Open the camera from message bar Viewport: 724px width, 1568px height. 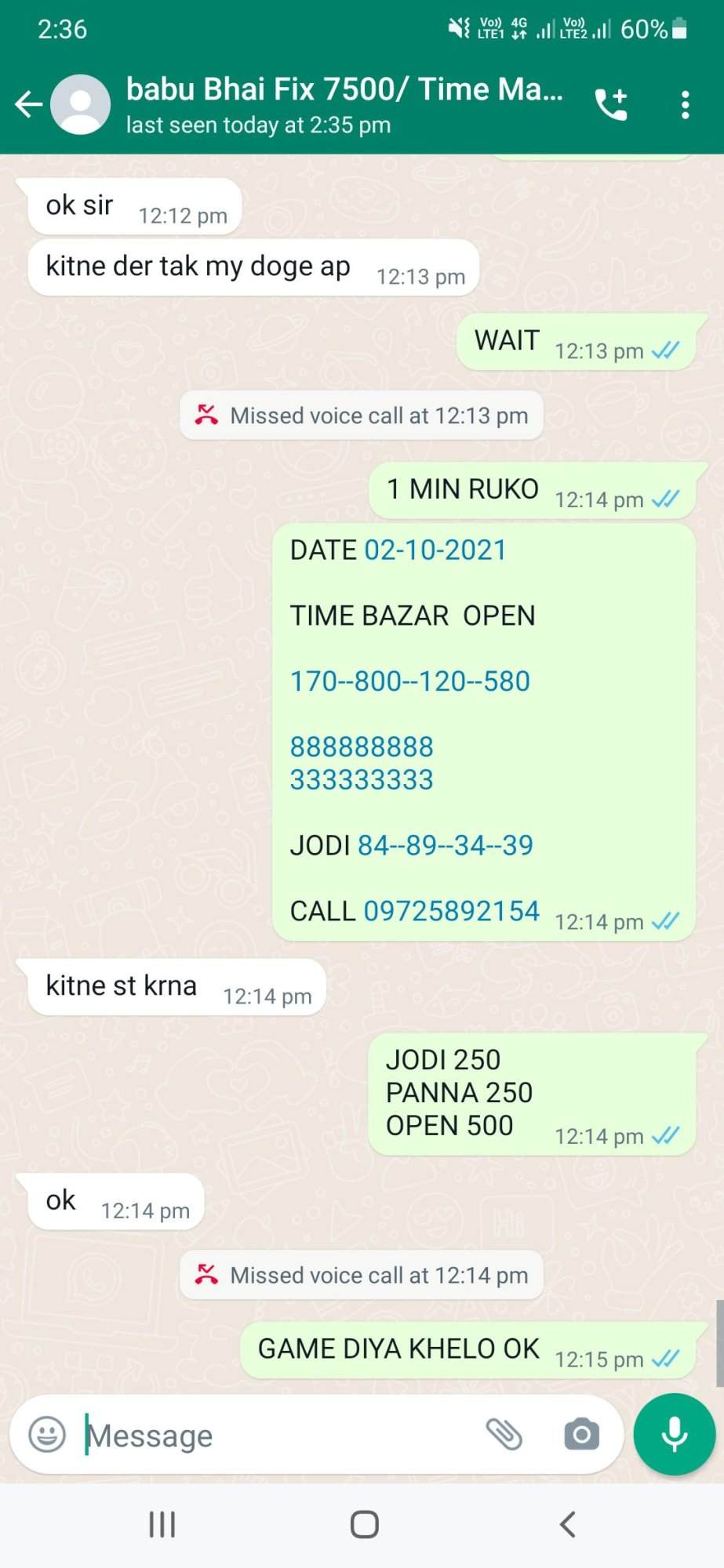click(581, 1435)
